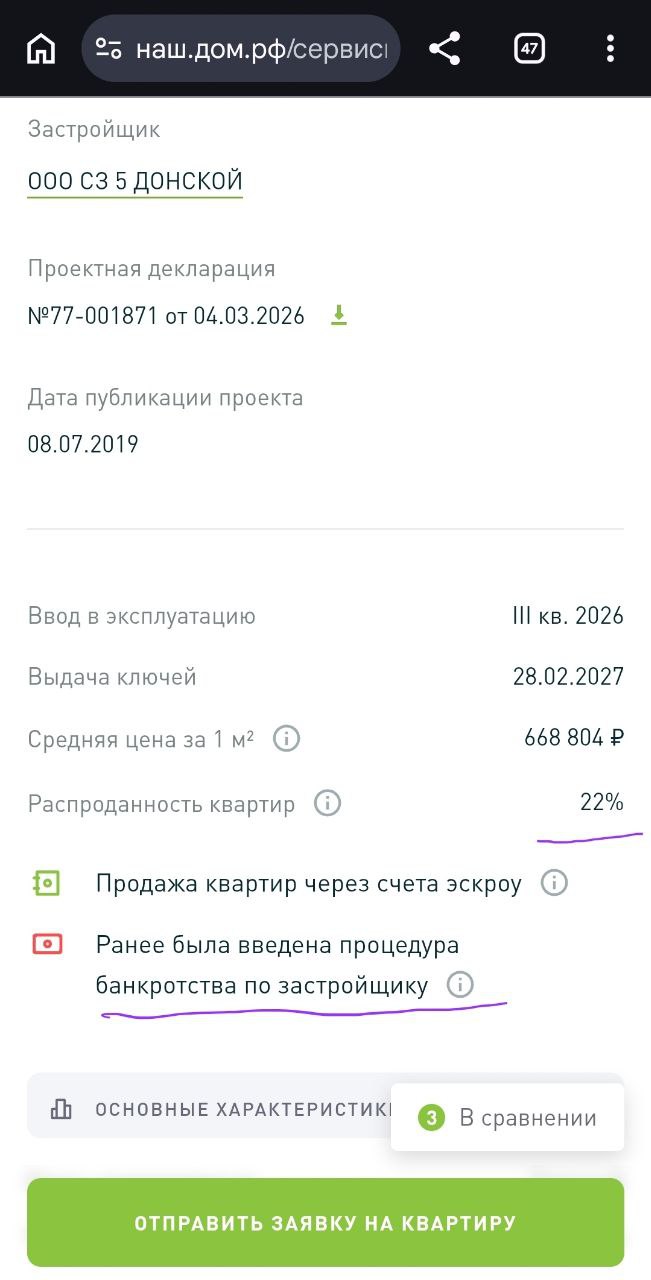Viewport: 651px width, 1280px height.
Task: Open the browser overflow menu
Action: coord(610,48)
